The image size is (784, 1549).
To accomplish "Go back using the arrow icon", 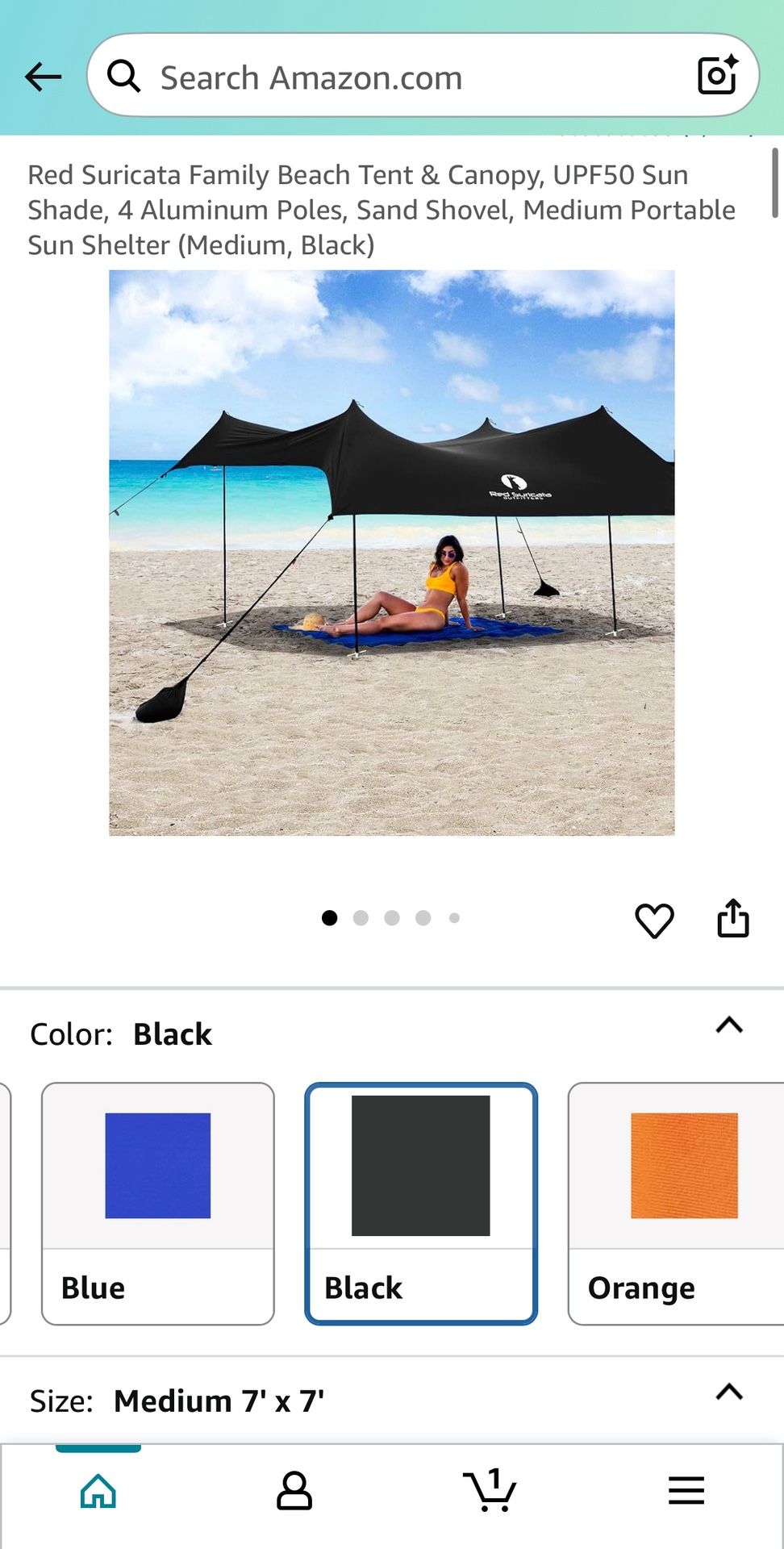I will click(x=44, y=77).
